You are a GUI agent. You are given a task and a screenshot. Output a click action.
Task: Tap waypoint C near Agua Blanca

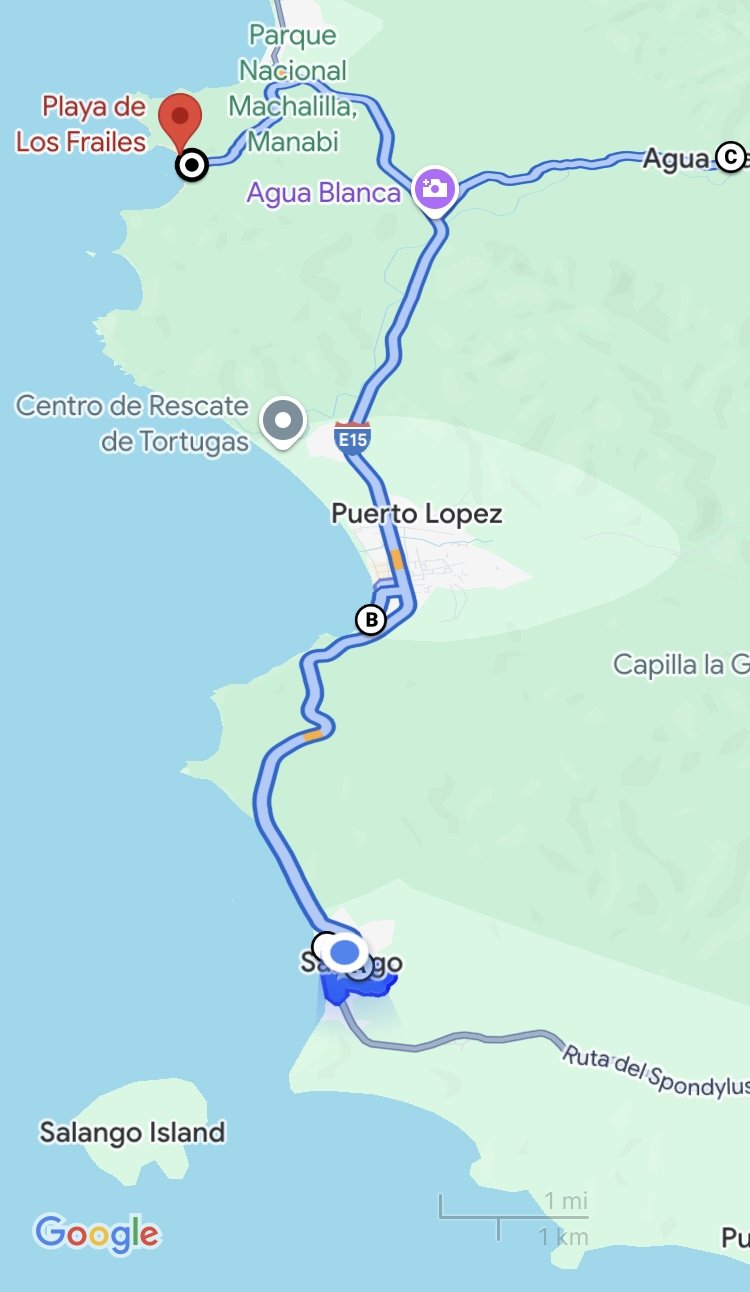pyautogui.click(x=731, y=157)
